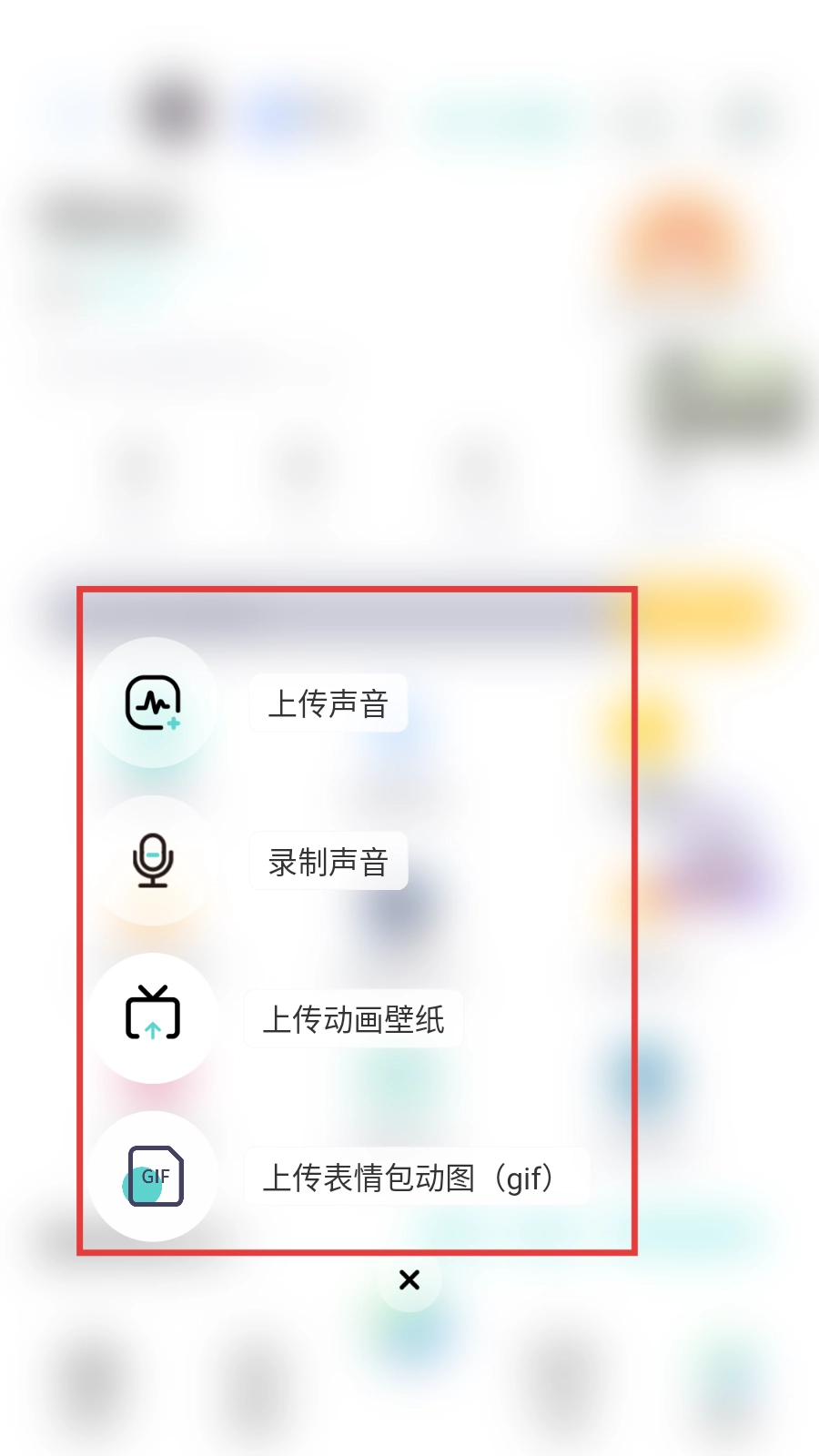
Task: Close the upload menu with X
Action: [x=409, y=1280]
